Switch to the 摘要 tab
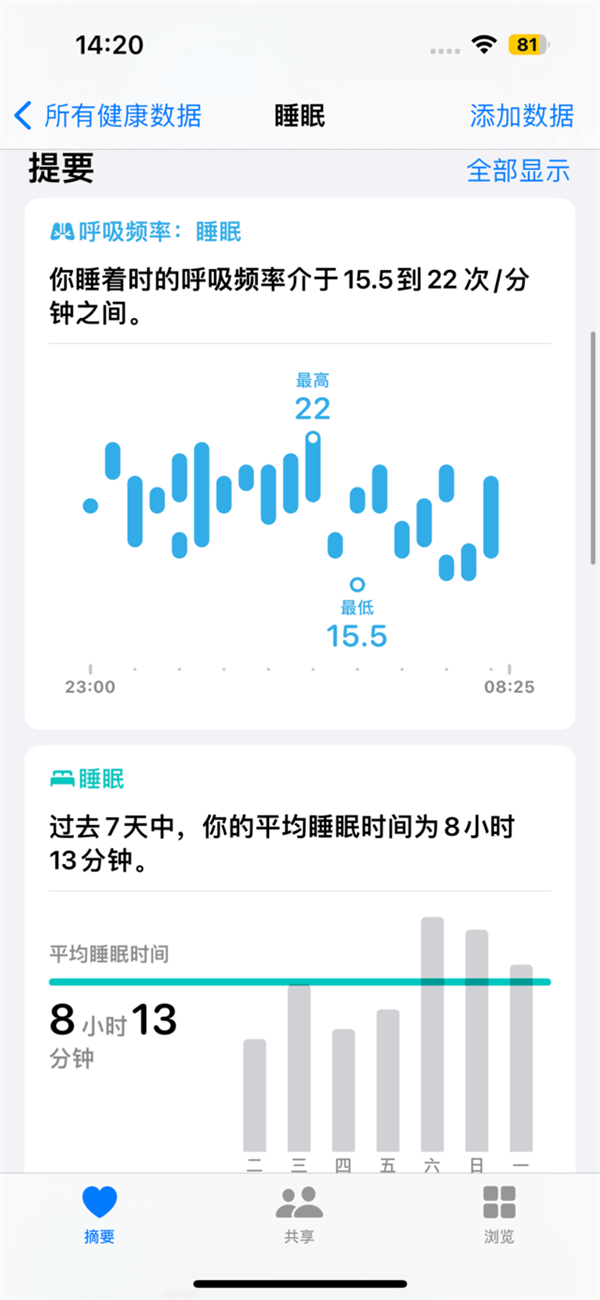600x1300 pixels. tap(100, 1213)
